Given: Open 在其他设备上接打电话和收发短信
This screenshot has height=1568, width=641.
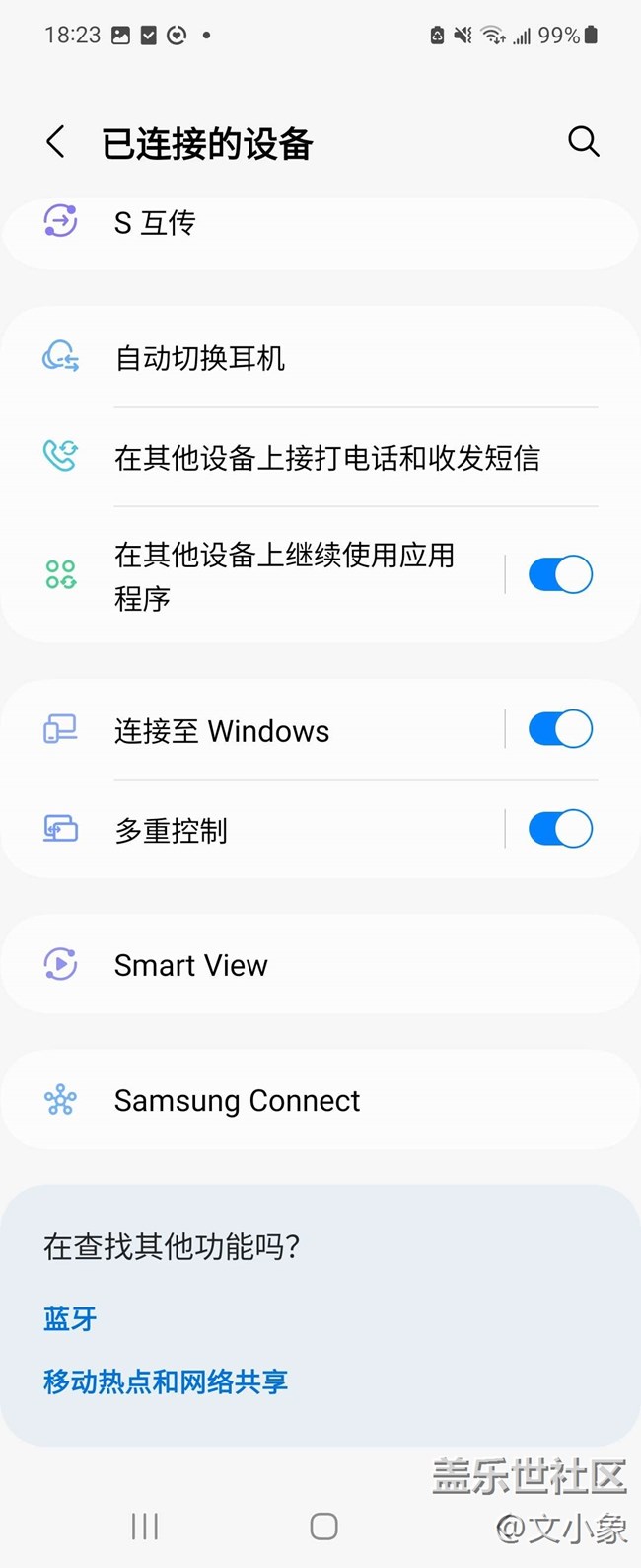Looking at the screenshot, I should [326, 458].
